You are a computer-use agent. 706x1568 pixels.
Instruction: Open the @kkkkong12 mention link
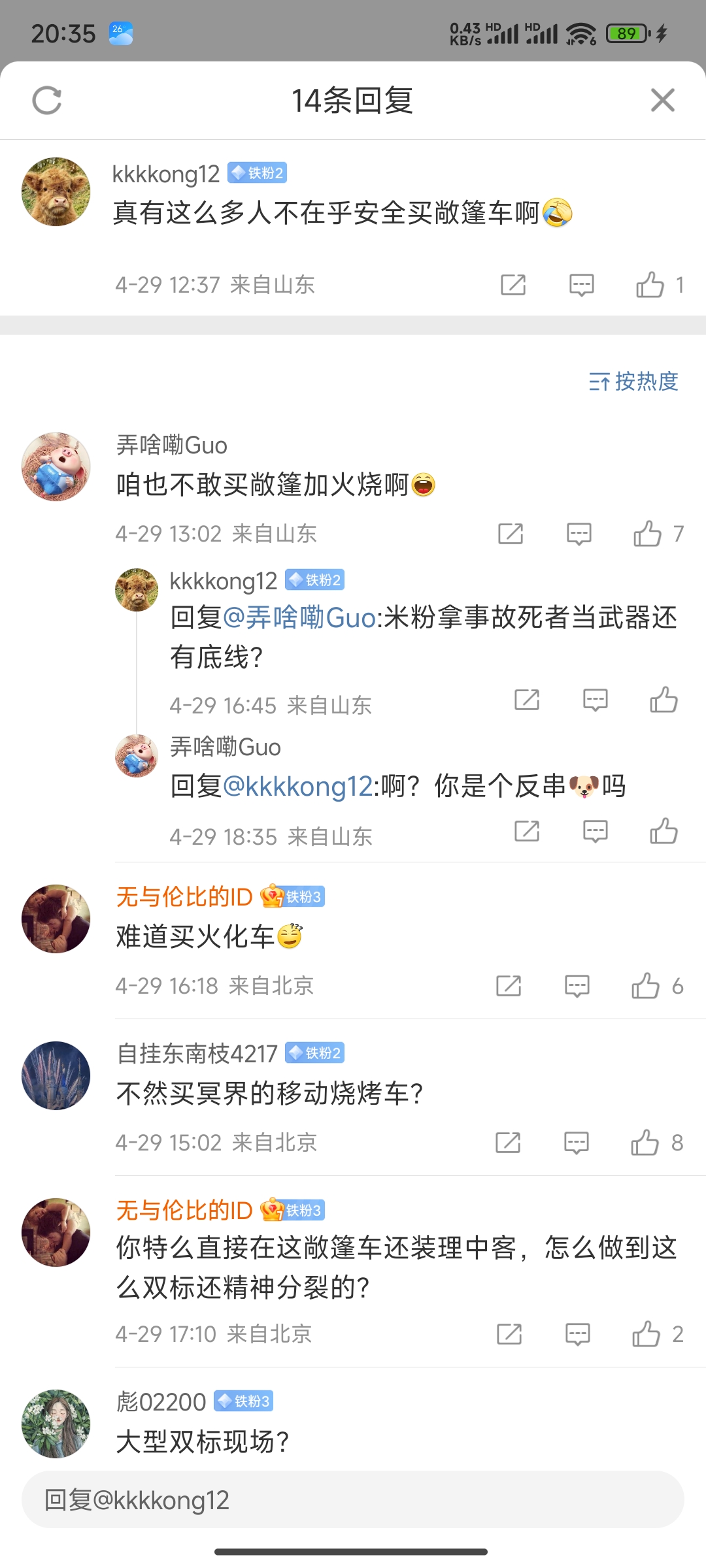coord(297,787)
